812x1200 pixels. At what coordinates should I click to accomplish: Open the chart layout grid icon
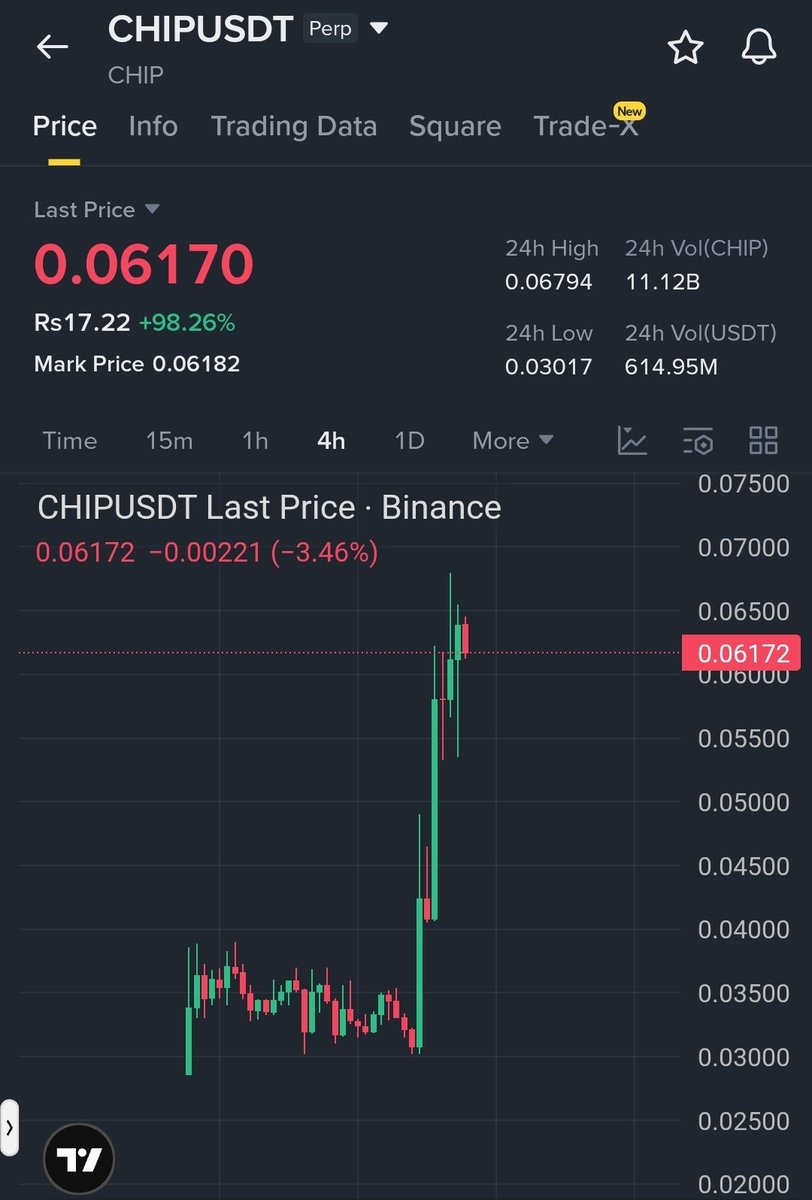tap(763, 441)
